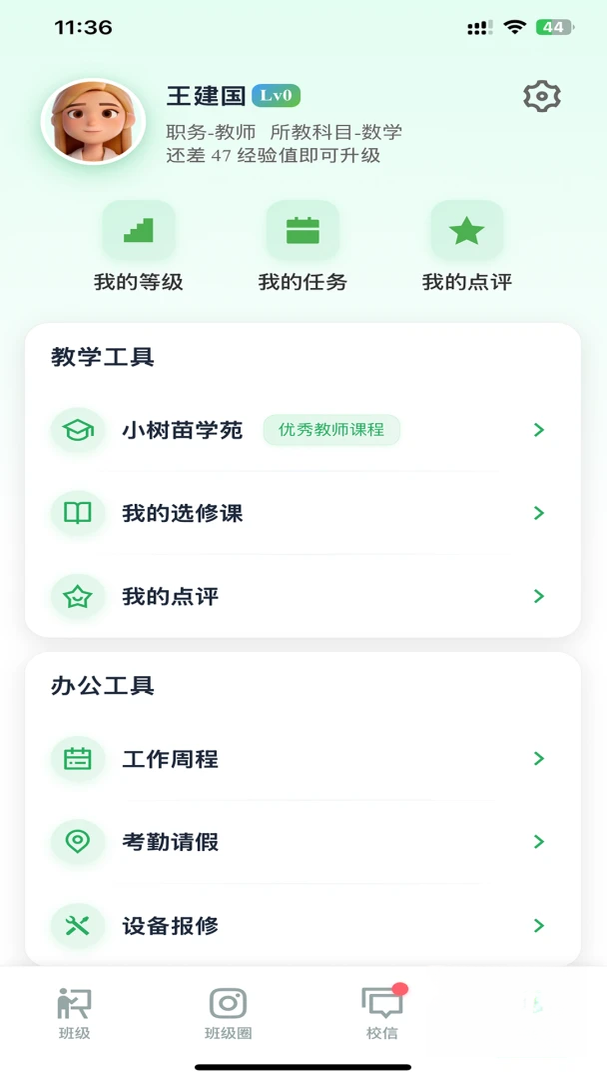The width and height of the screenshot is (607, 1080).
Task: Tap the profile avatar picture
Action: (93, 121)
